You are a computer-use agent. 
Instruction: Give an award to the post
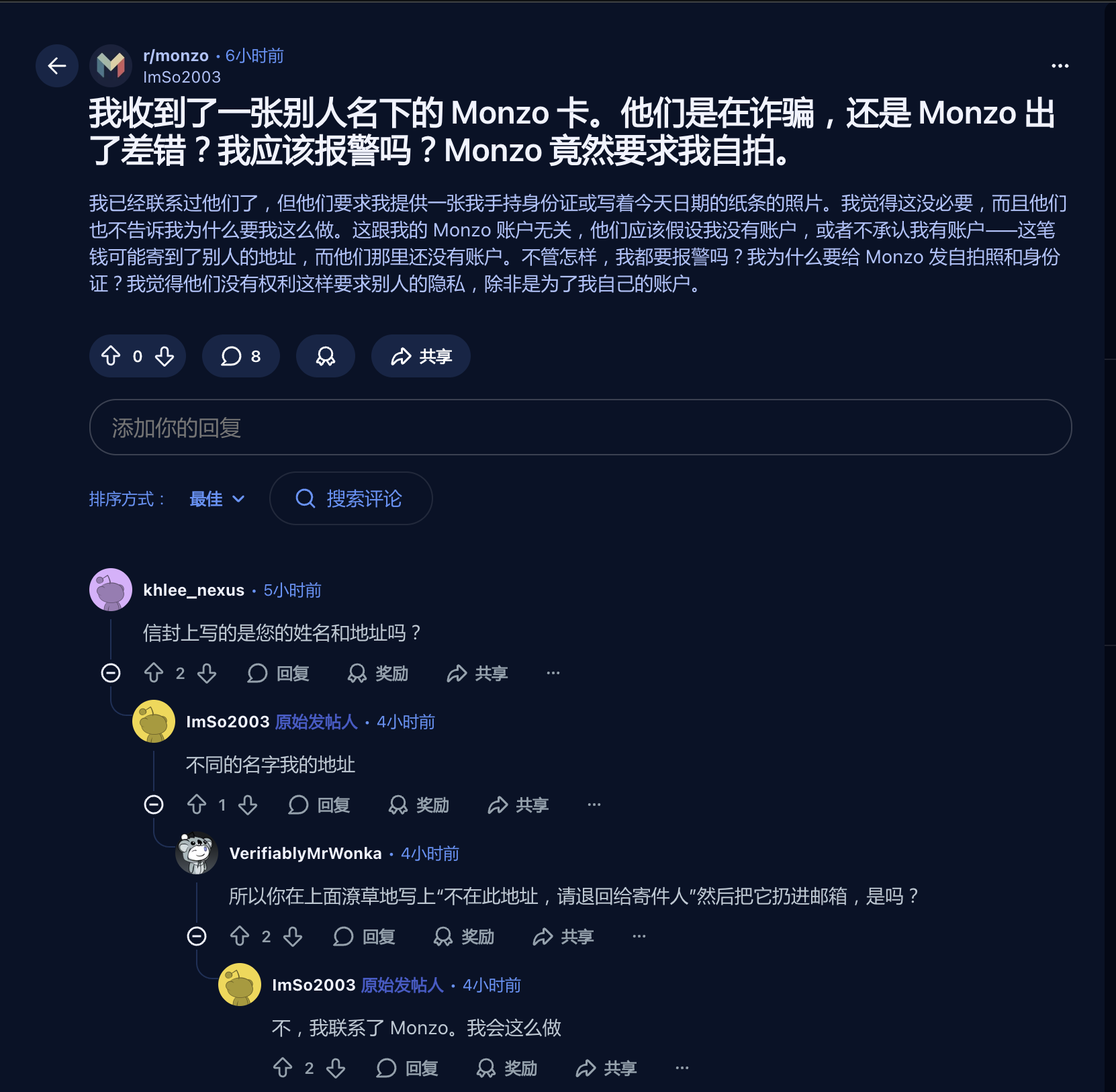326,356
